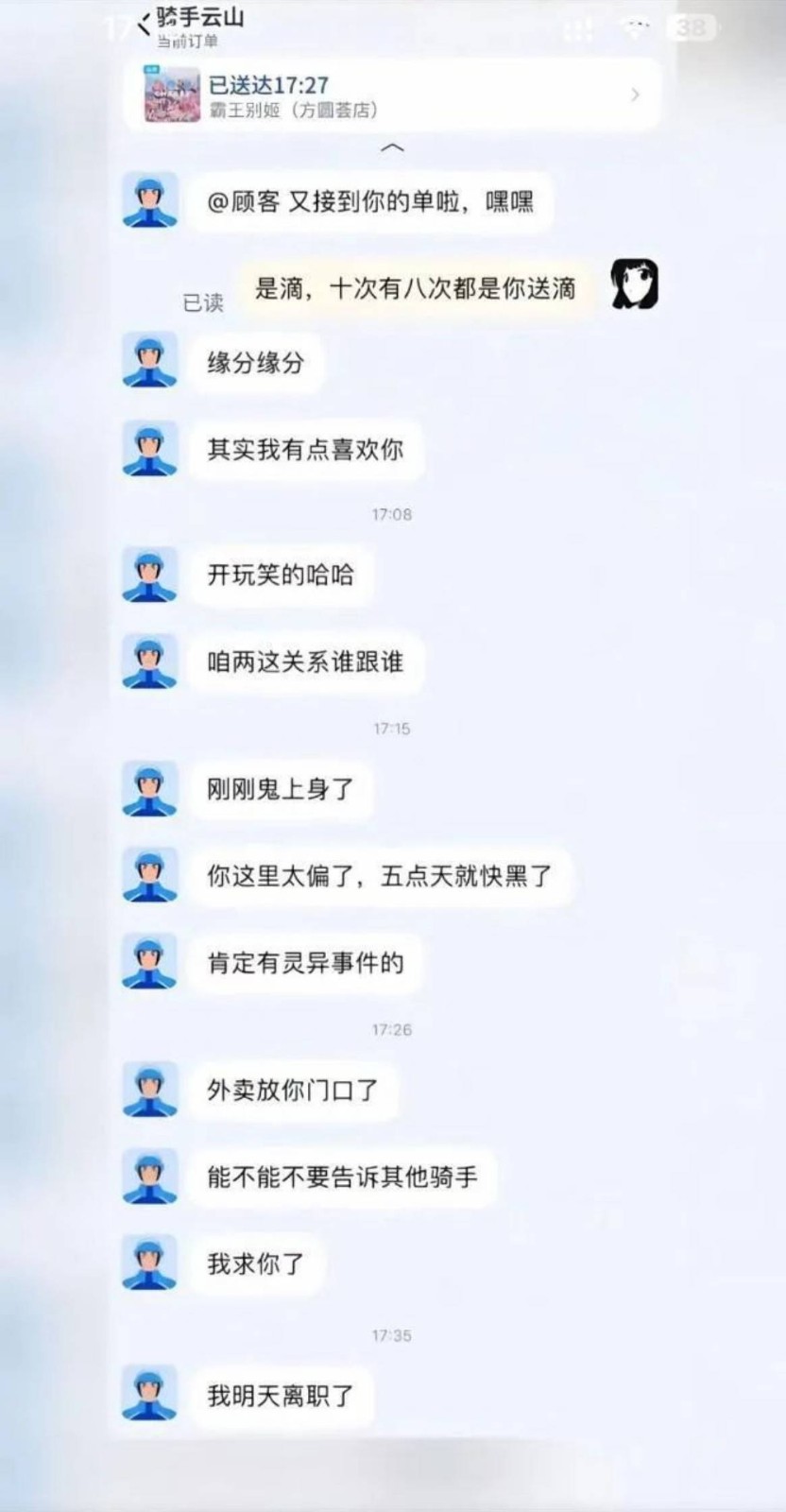Open the delivered order card for 霸王别姬

tap(391, 95)
